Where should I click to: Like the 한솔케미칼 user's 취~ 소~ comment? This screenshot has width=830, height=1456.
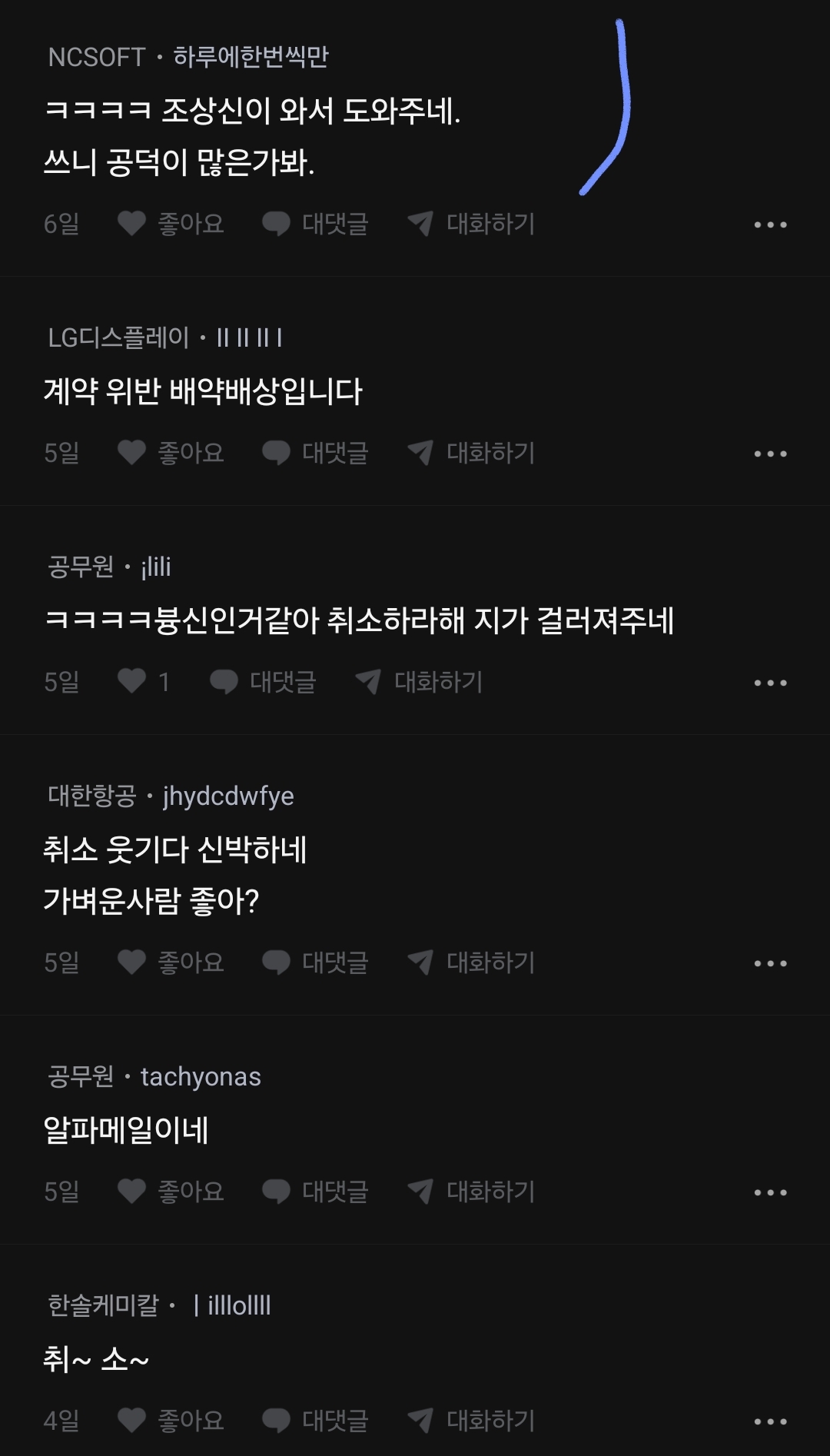[x=170, y=1421]
